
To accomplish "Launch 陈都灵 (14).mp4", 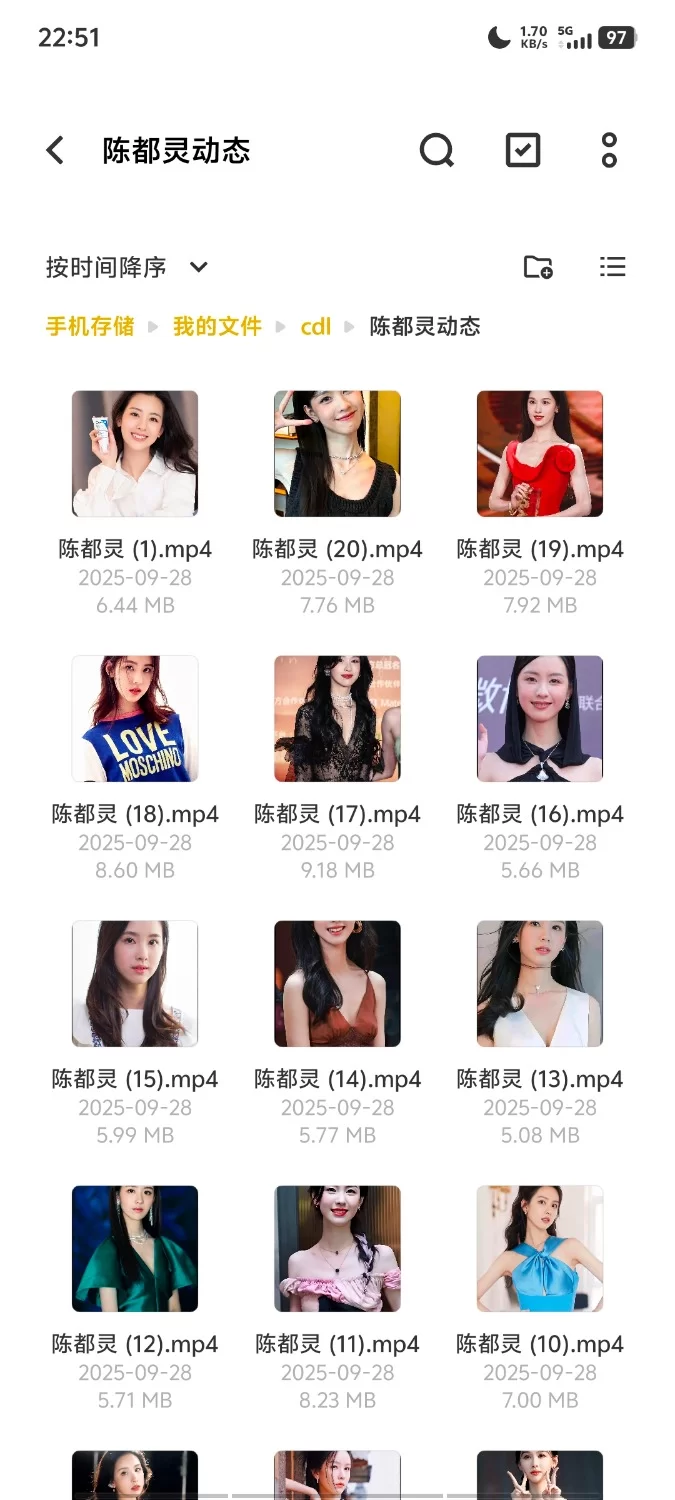I will (x=337, y=984).
